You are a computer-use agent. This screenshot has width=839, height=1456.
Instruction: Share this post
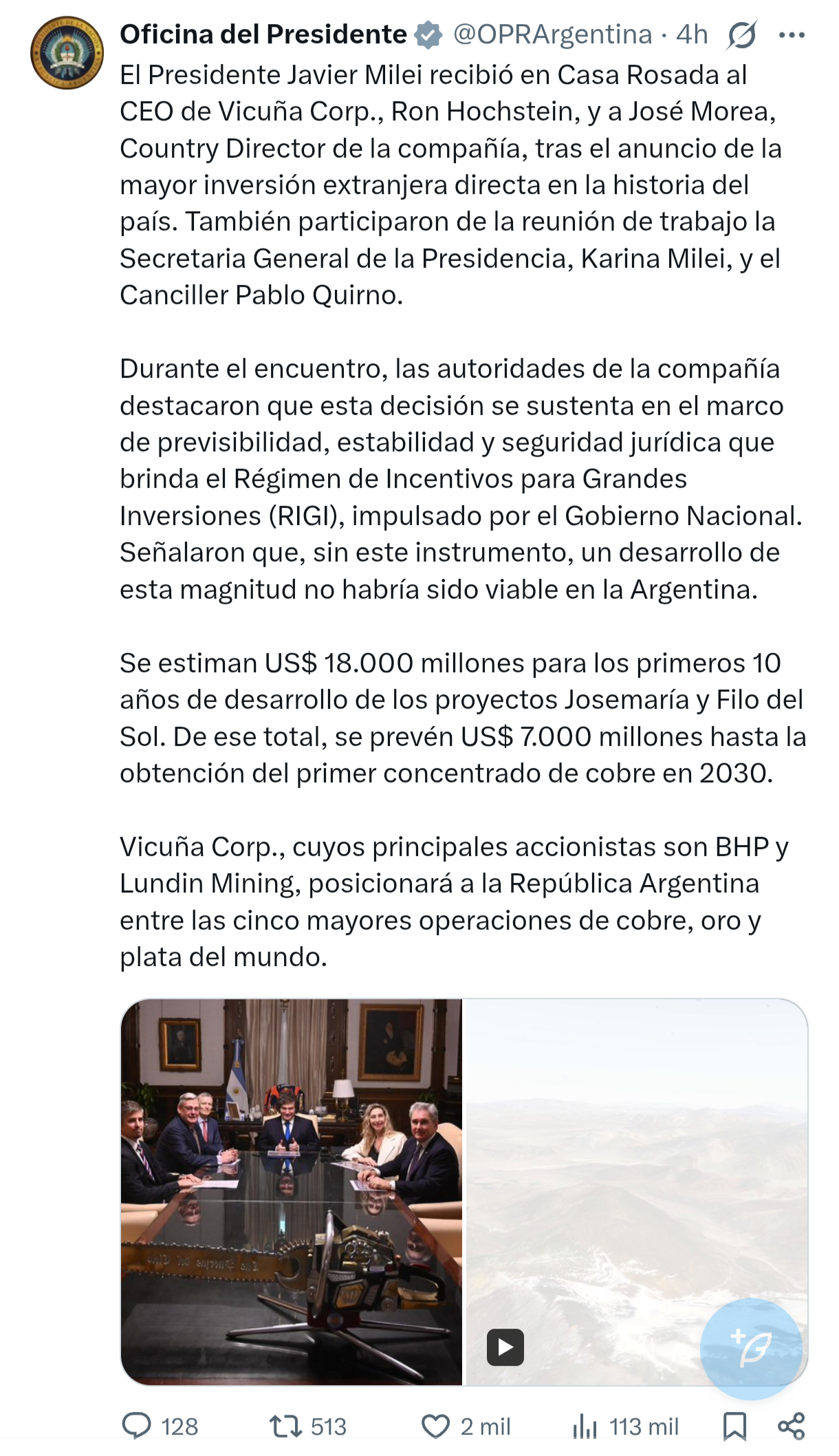791,1426
